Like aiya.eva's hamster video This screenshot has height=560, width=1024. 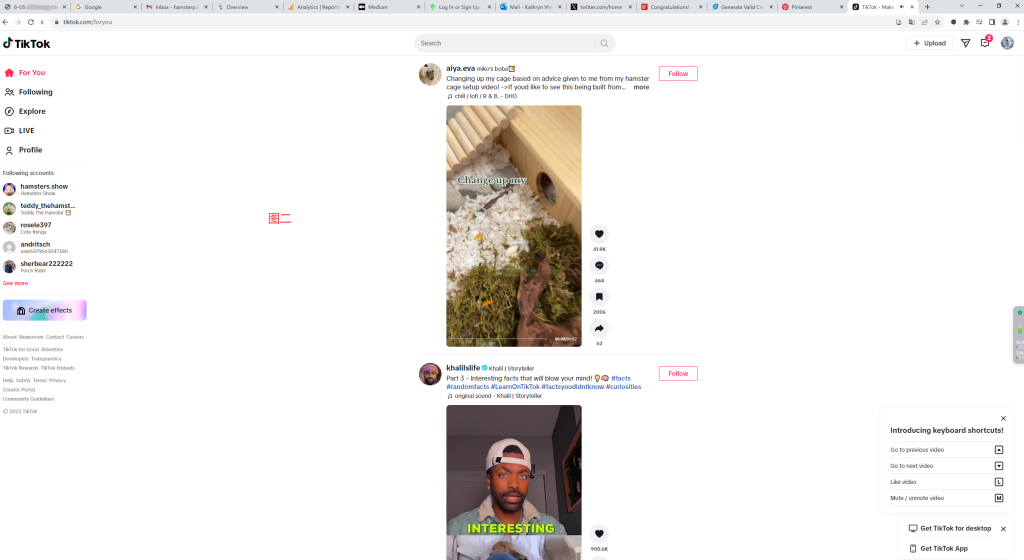pos(599,234)
